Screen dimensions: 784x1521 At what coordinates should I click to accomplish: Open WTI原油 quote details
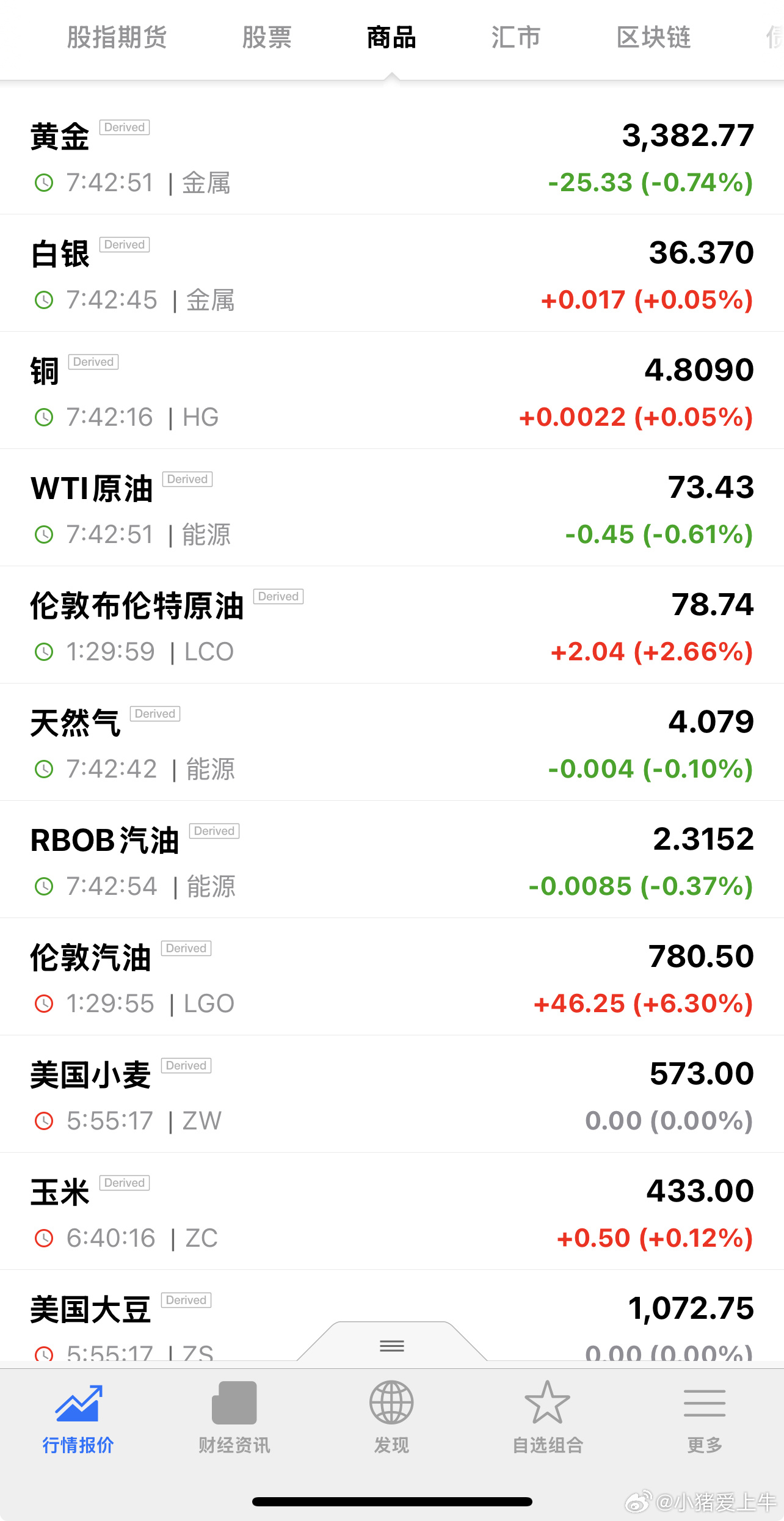[x=391, y=509]
